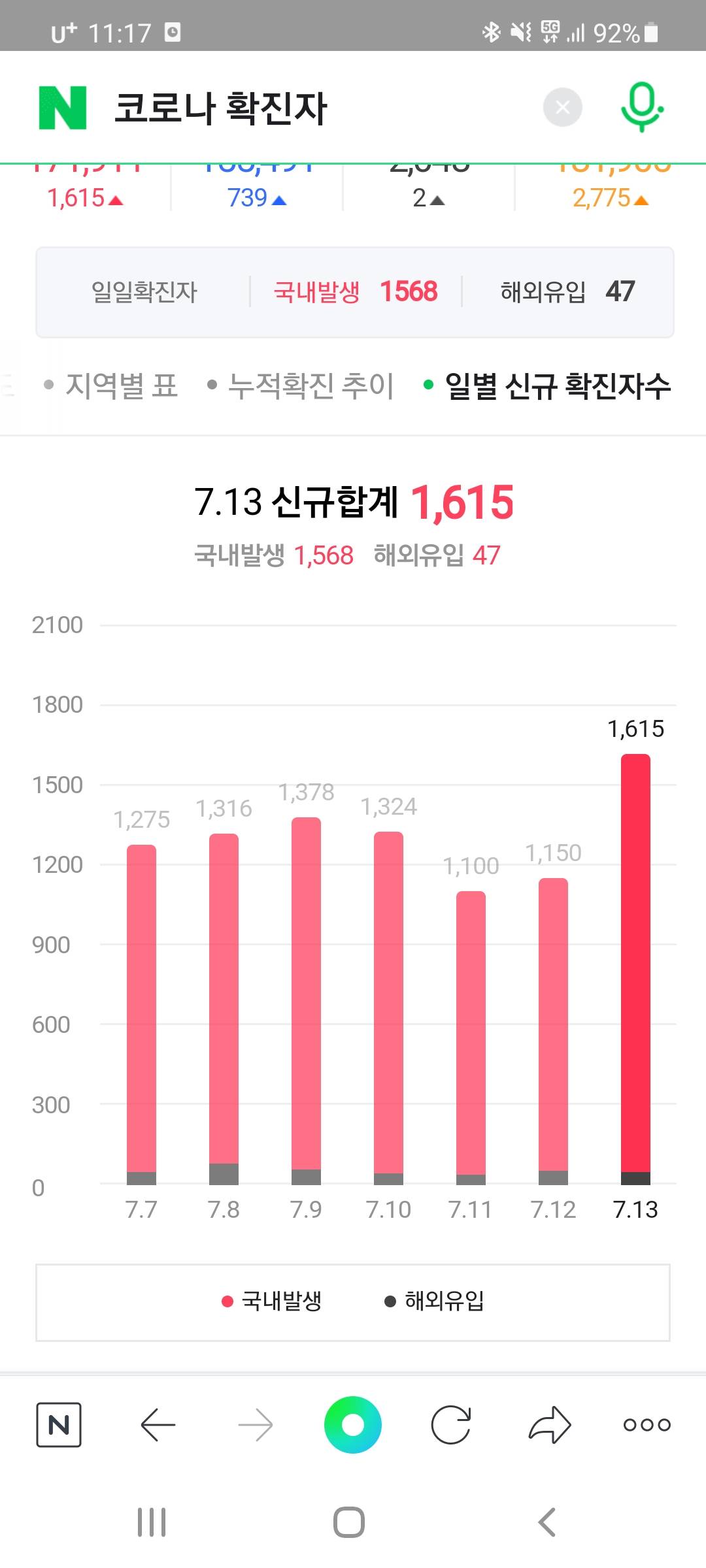Image resolution: width=706 pixels, height=1568 pixels.
Task: Open the Naver home button in toolbar
Action: (59, 1424)
